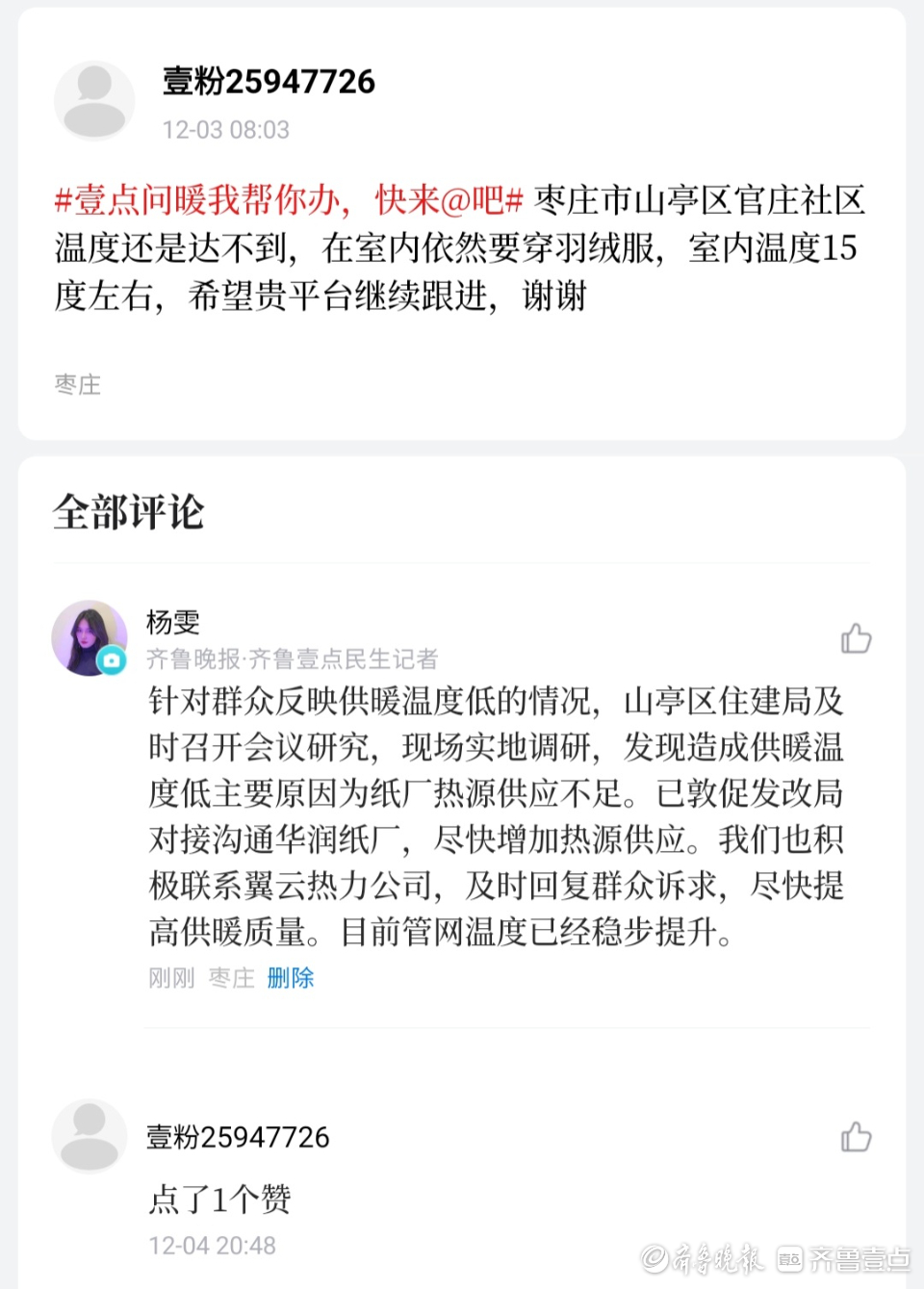Open commenter 壹粉25947726's avatar in comments
Viewport: 924px width, 1289px height.
tap(90, 1137)
